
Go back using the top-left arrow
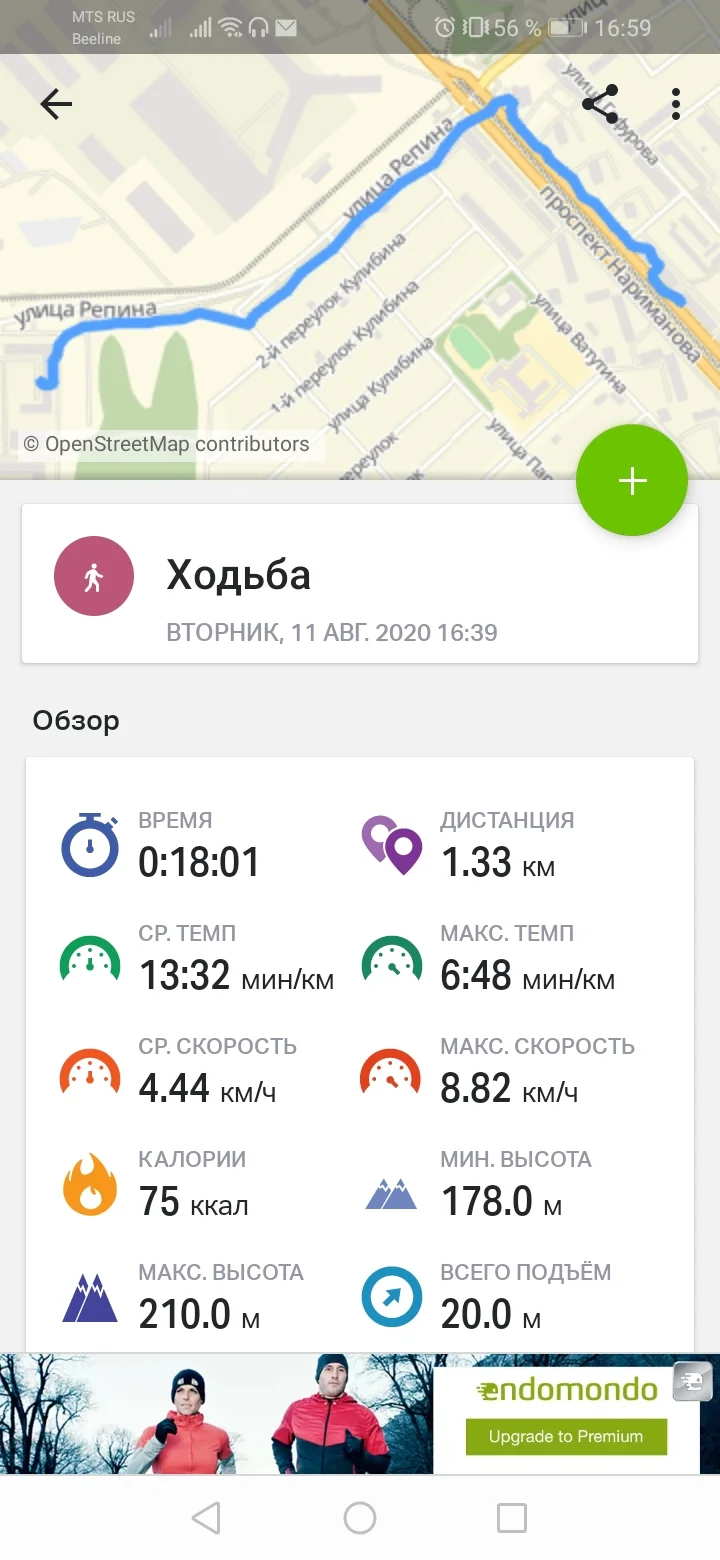(56, 104)
